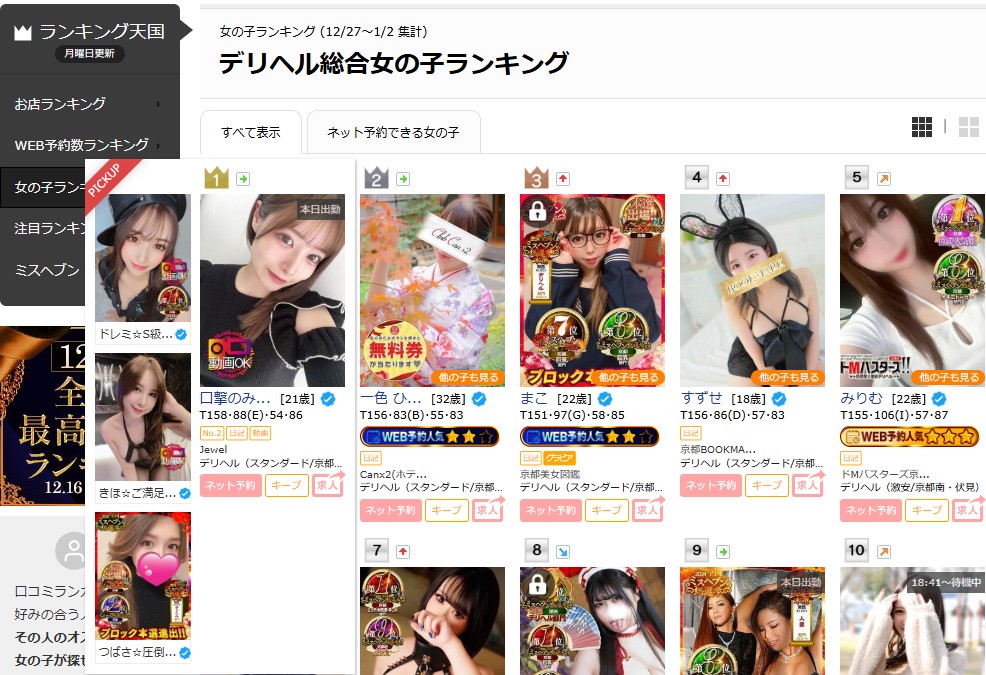
Task: Switch to the すべて表示 tab
Action: click(251, 132)
